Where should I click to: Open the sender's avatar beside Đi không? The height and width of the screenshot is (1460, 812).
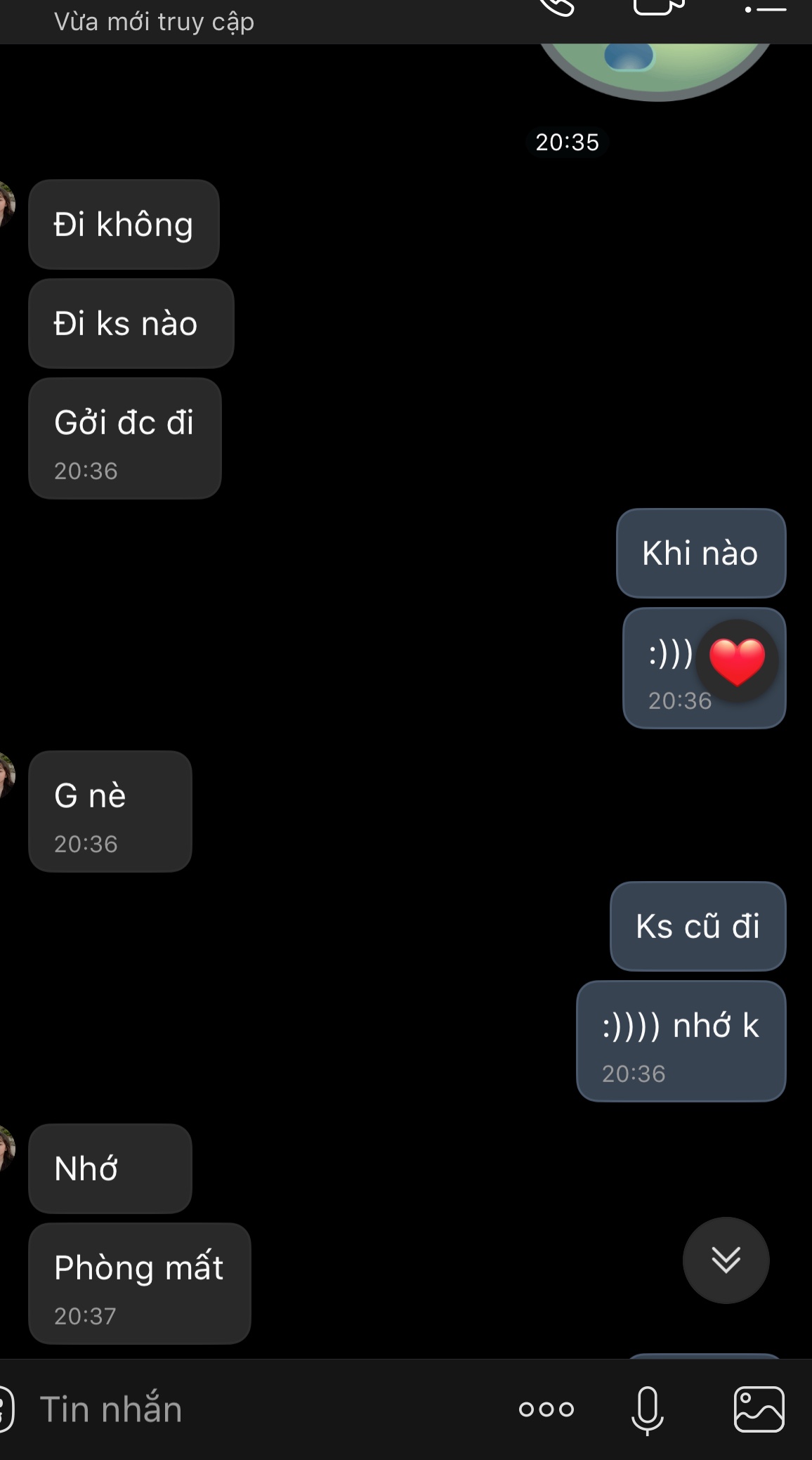6,204
